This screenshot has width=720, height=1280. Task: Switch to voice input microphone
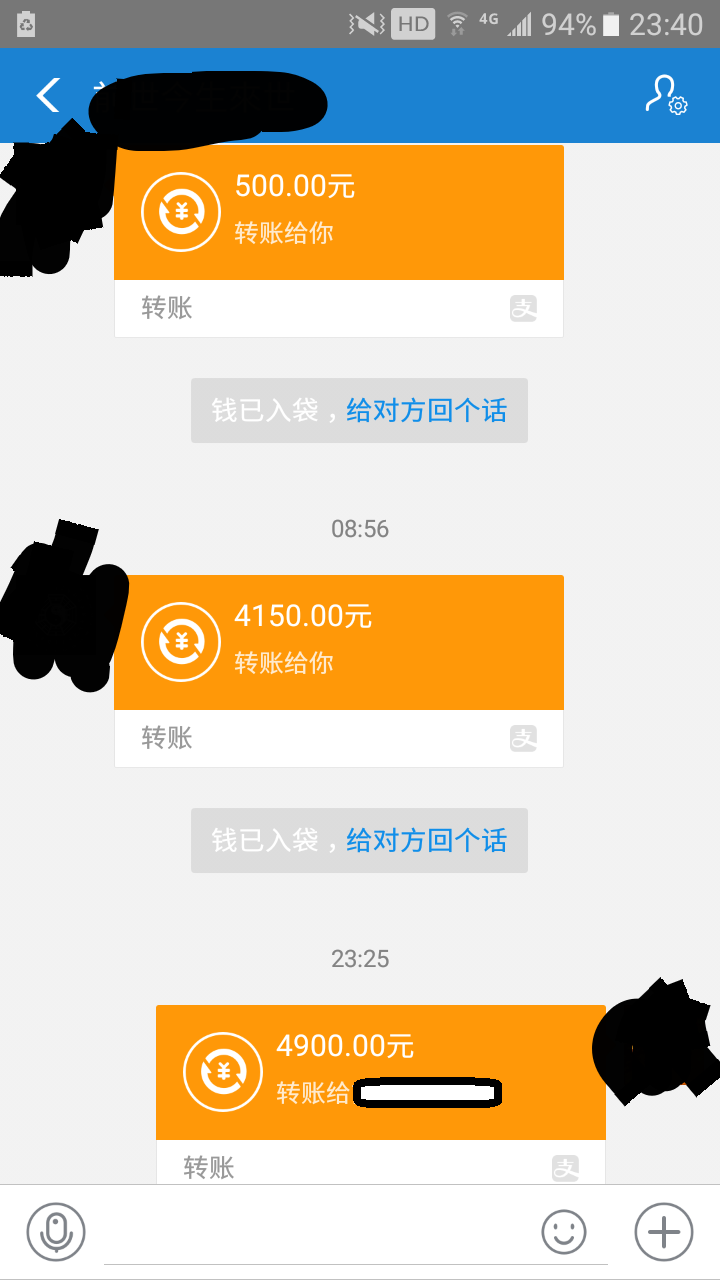click(56, 1232)
